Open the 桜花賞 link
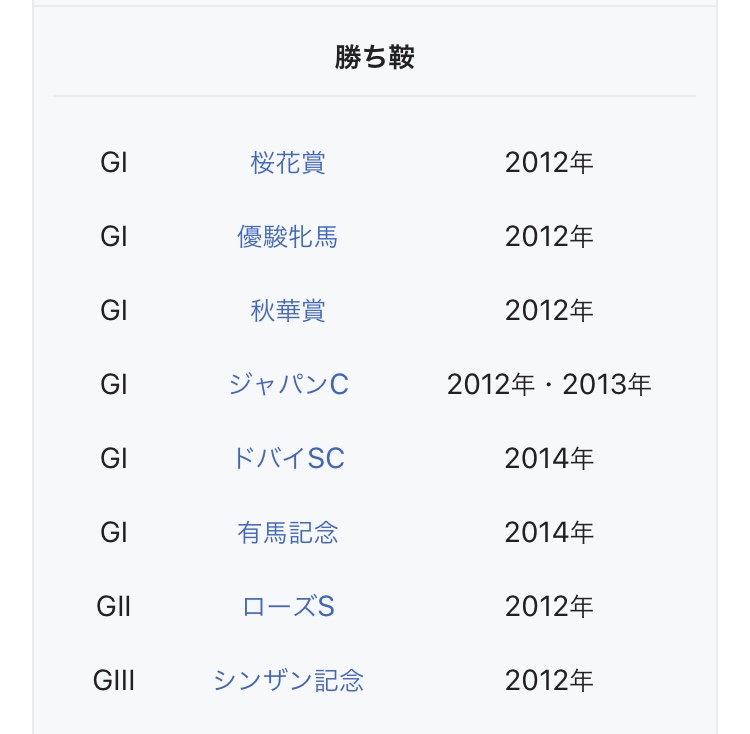750x734 pixels. [288, 162]
